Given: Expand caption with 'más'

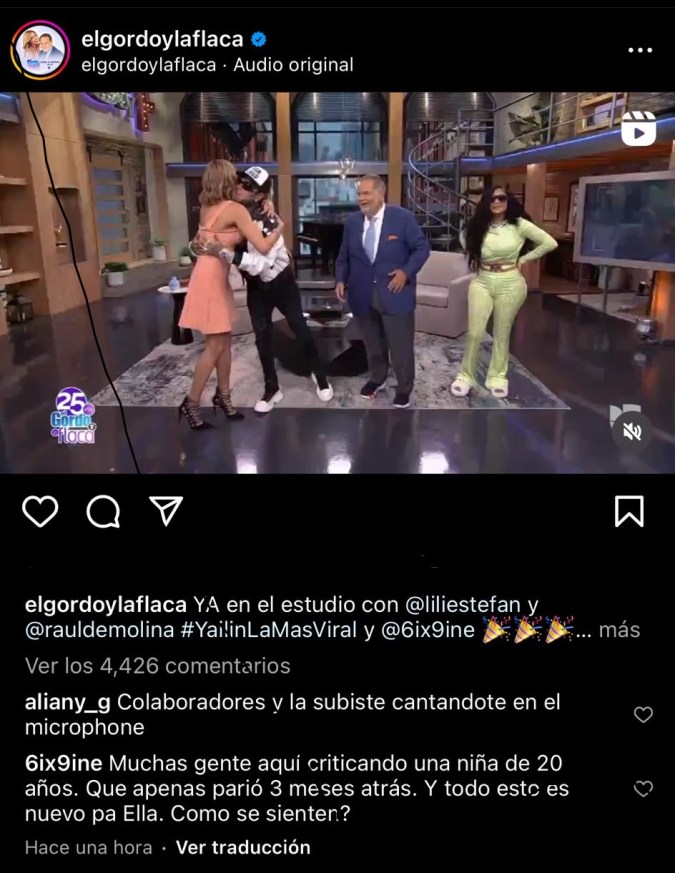Looking at the screenshot, I should [x=621, y=630].
